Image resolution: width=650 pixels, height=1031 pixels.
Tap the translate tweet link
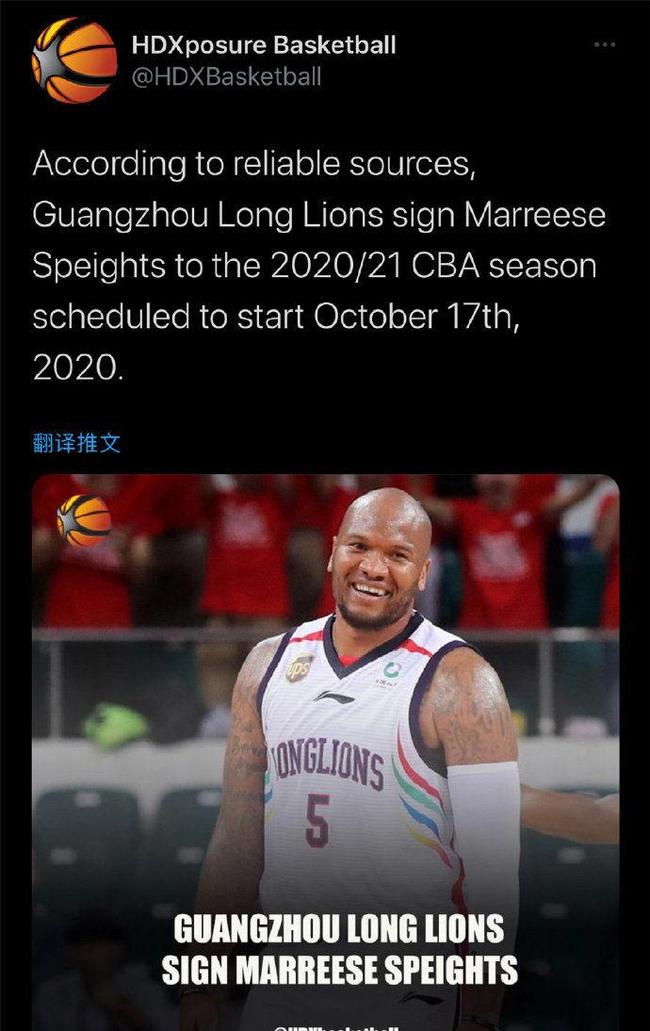(77, 443)
